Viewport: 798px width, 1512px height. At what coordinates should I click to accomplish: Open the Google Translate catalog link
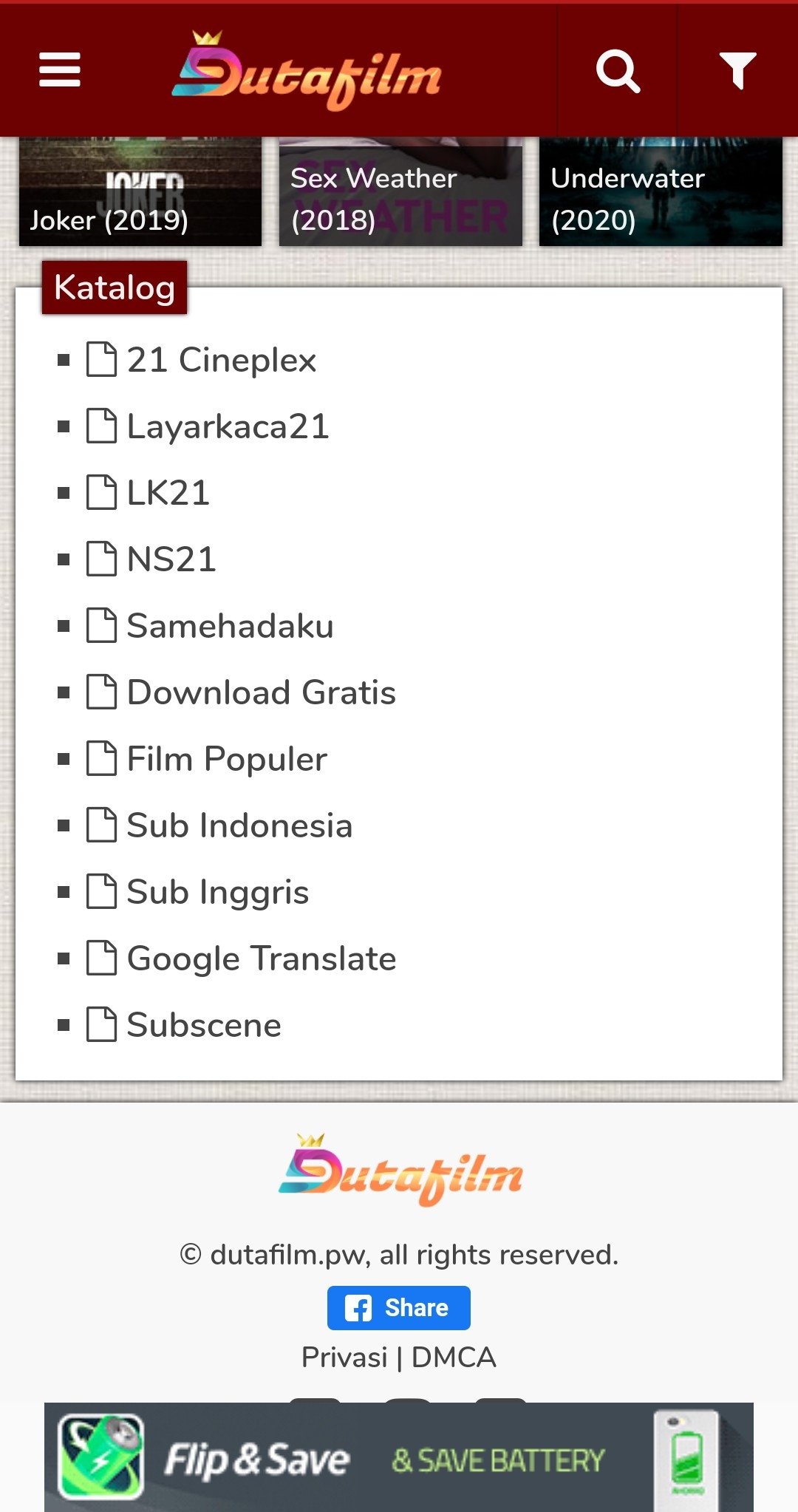pyautogui.click(x=262, y=958)
